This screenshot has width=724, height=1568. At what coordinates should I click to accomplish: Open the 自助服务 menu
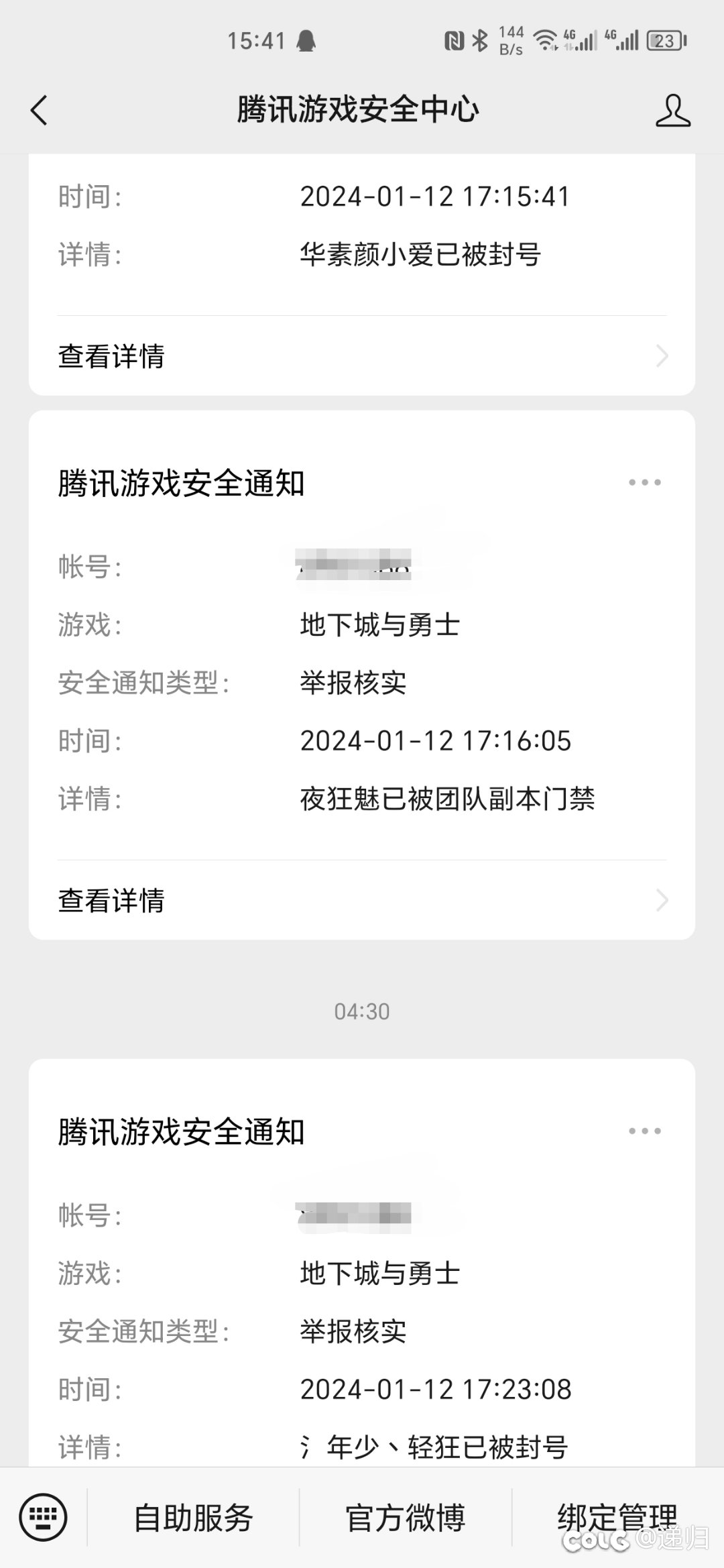[x=193, y=1518]
